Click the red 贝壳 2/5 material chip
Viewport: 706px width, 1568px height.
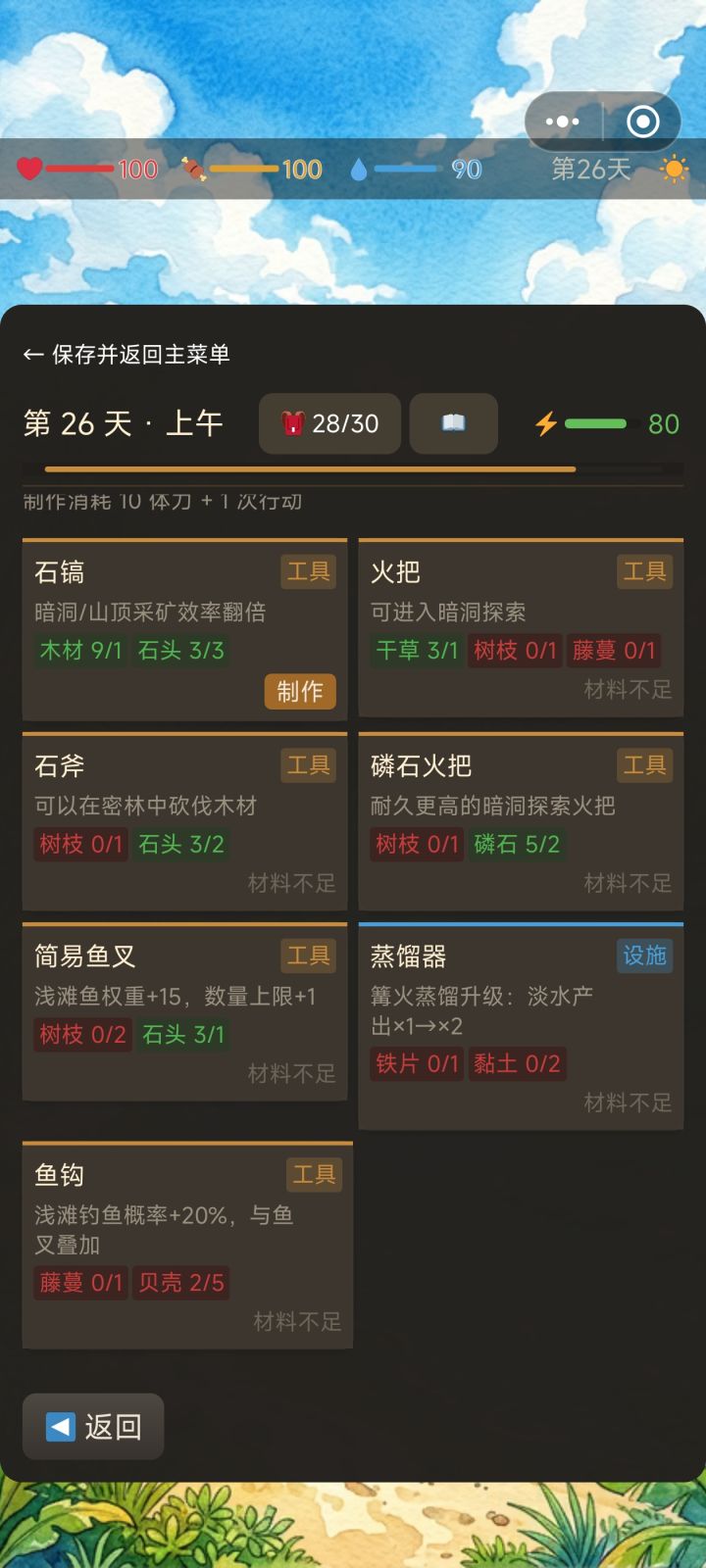180,1281
